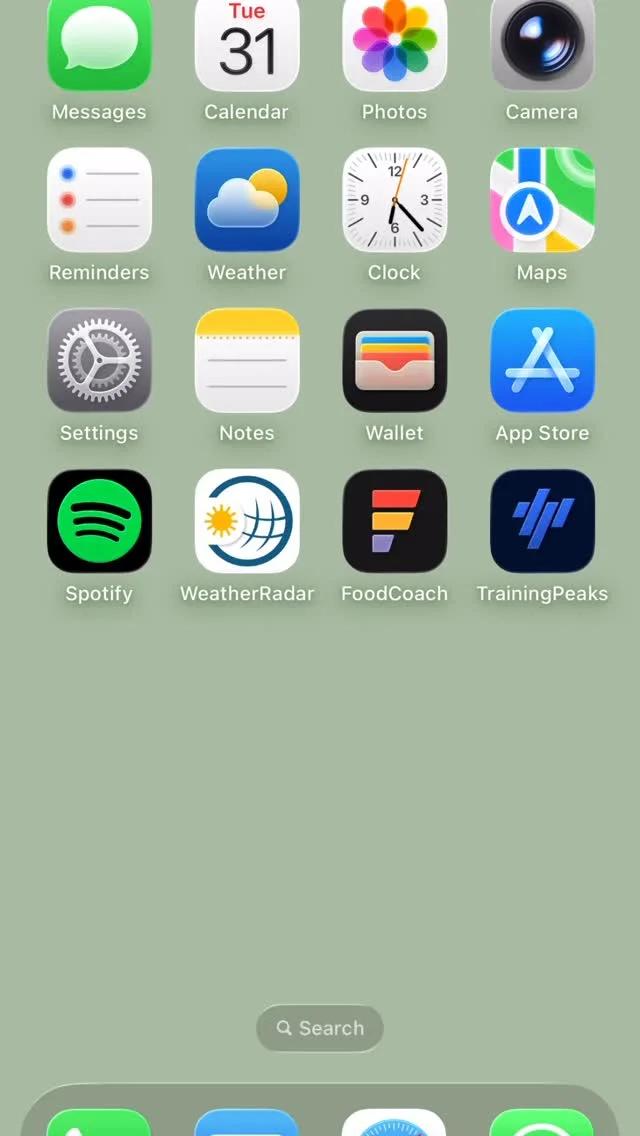Open the Photos app
This screenshot has width=640, height=1136.
tap(394, 45)
